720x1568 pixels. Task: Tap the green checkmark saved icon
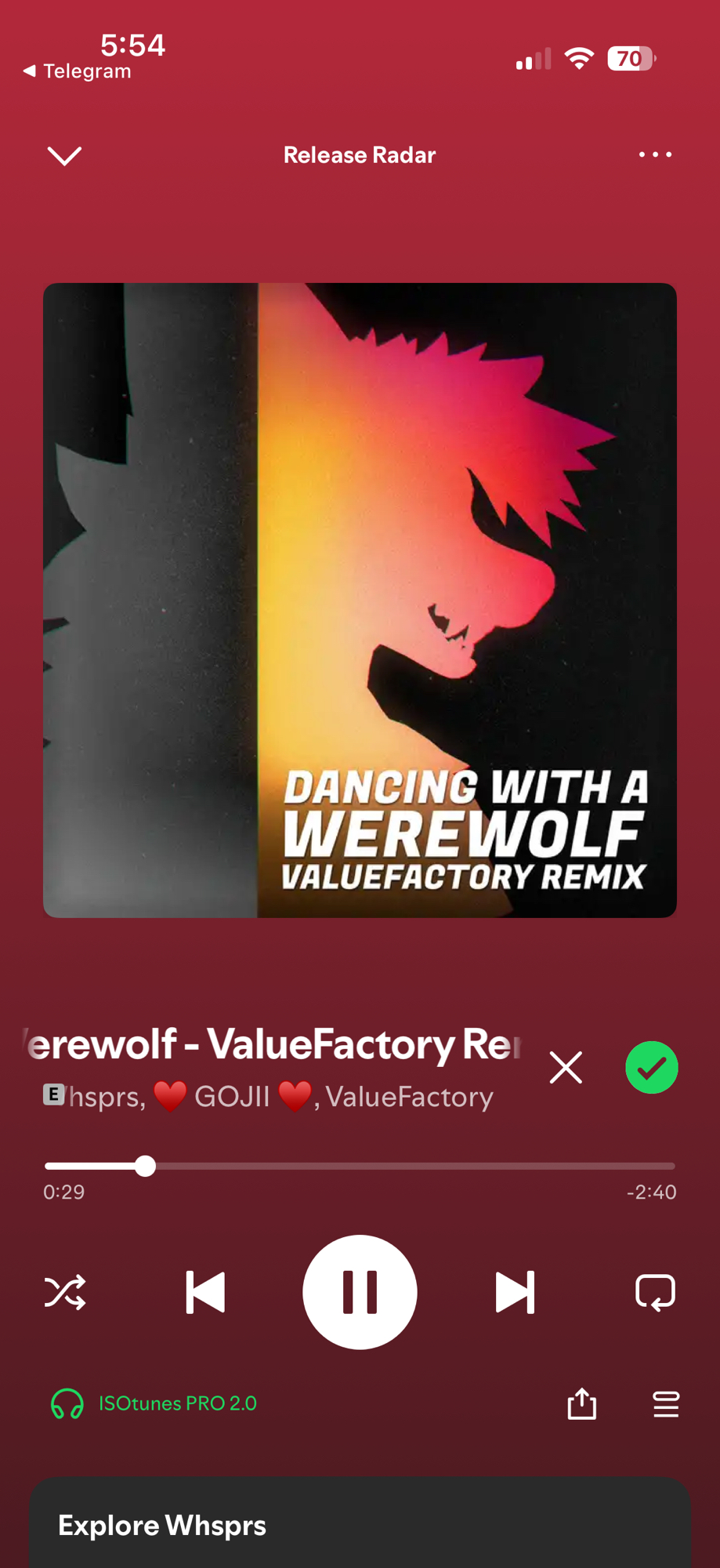click(651, 1067)
